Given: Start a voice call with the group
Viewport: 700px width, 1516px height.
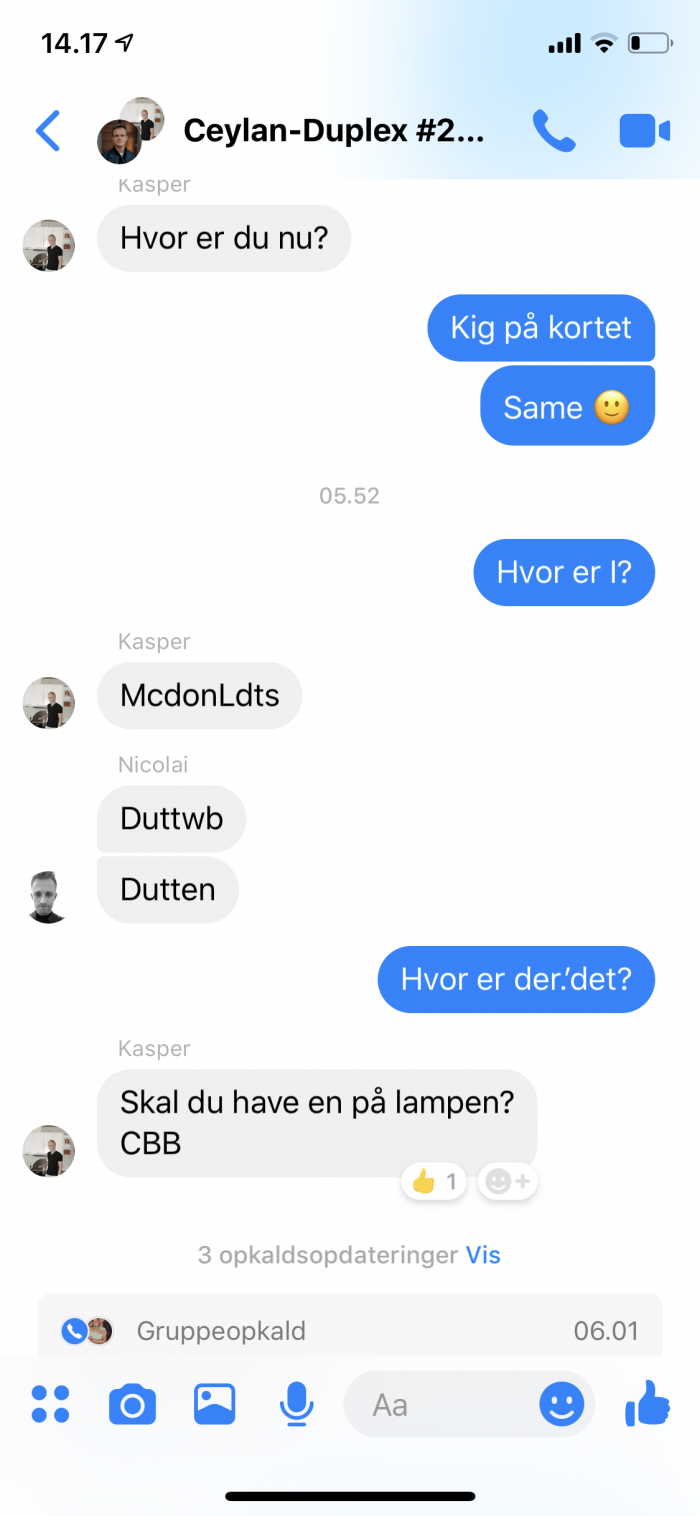Looking at the screenshot, I should tap(553, 131).
